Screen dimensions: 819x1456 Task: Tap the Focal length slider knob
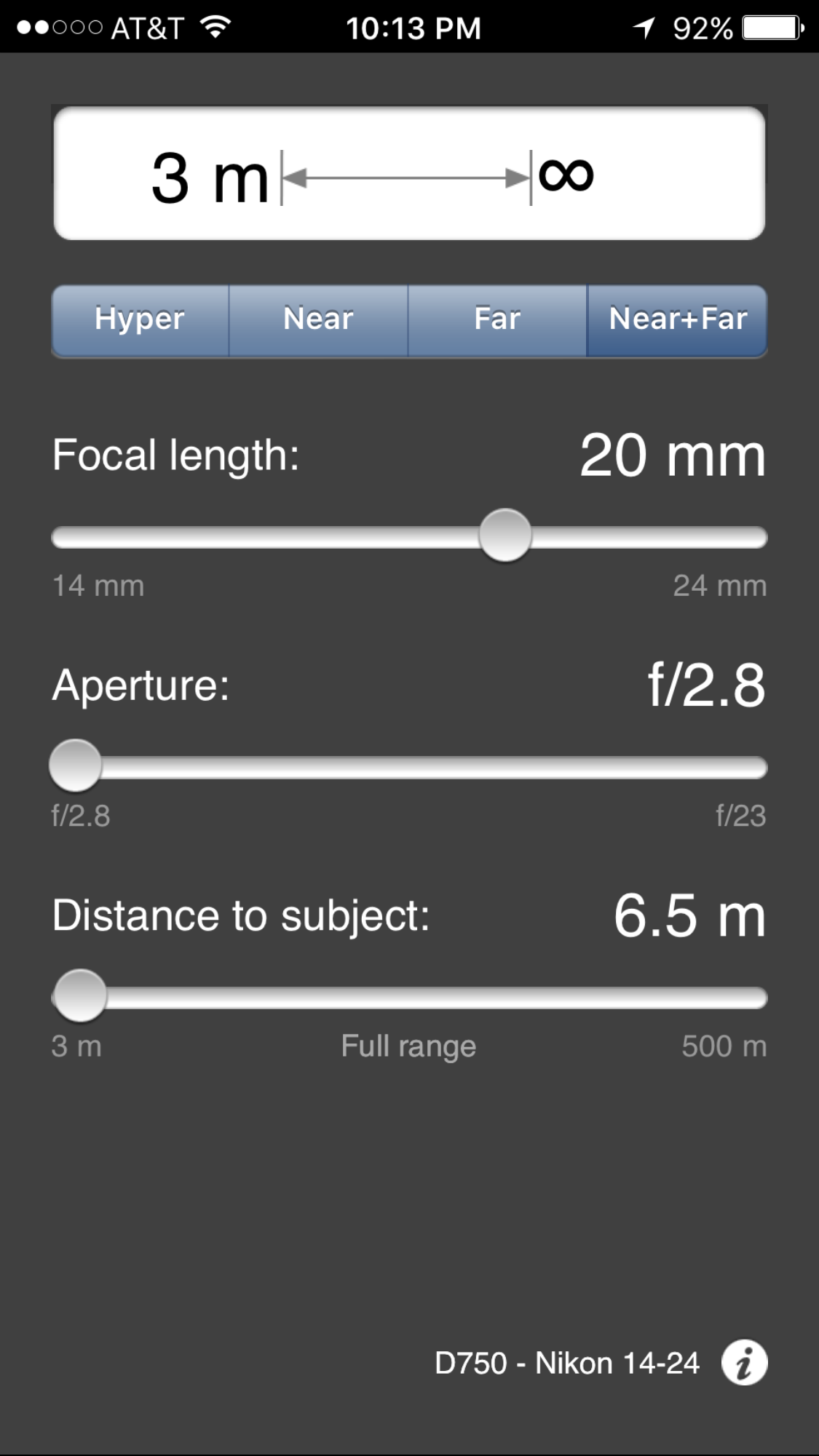tap(505, 536)
